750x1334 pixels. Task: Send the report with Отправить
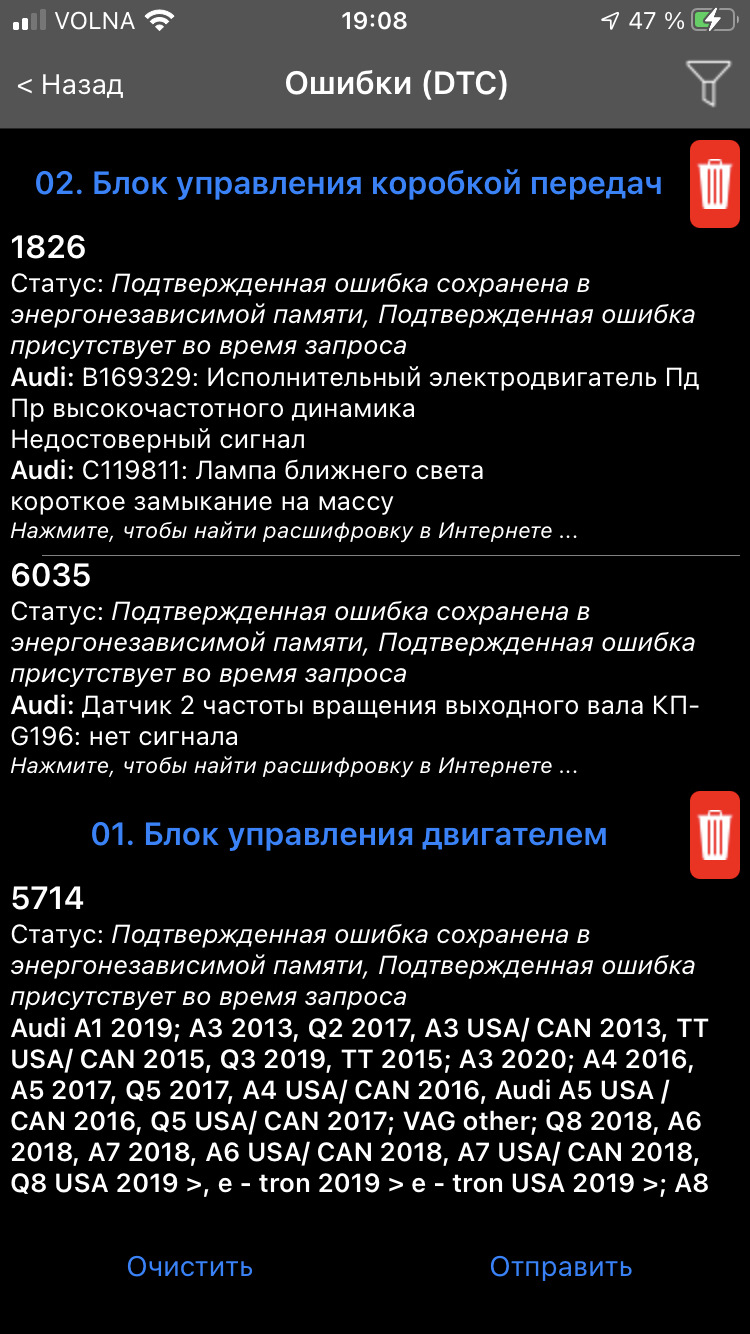pos(560,1267)
